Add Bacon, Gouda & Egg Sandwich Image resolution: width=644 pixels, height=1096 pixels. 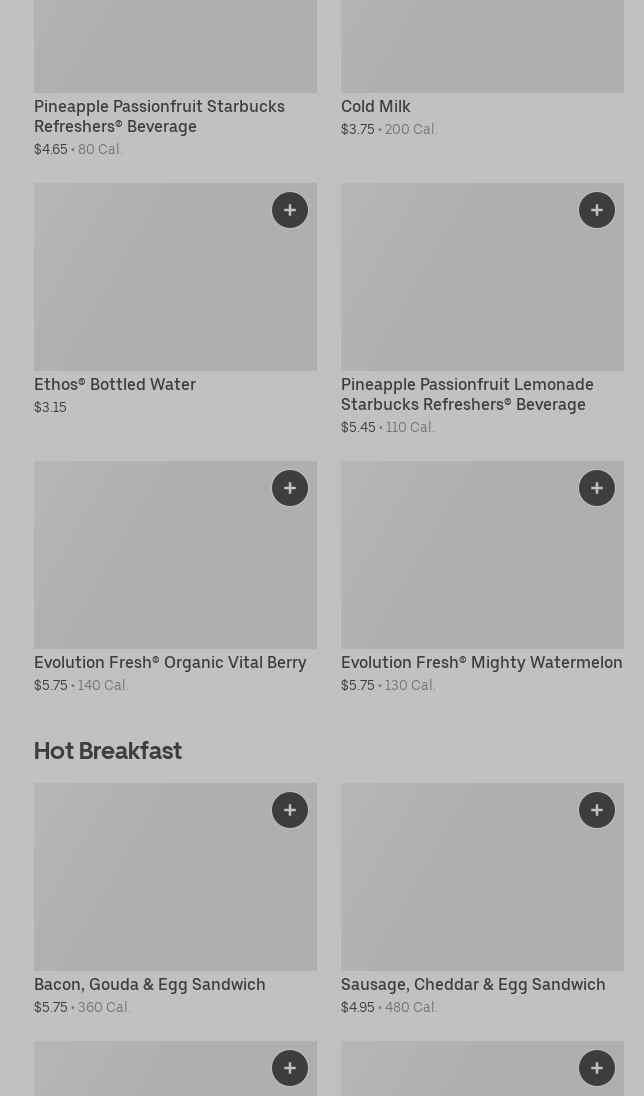tap(289, 809)
